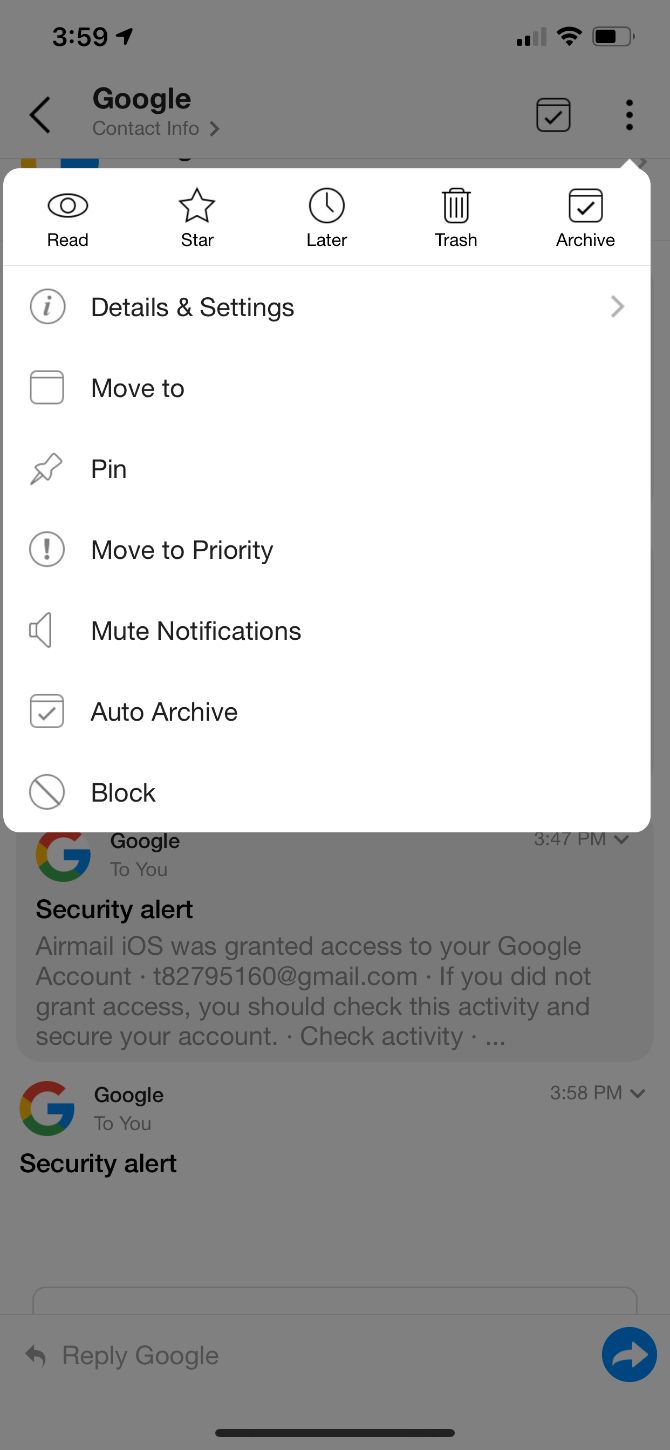Tap the checkmark box icon in the header
The width and height of the screenshot is (670, 1450).
pyautogui.click(x=553, y=115)
